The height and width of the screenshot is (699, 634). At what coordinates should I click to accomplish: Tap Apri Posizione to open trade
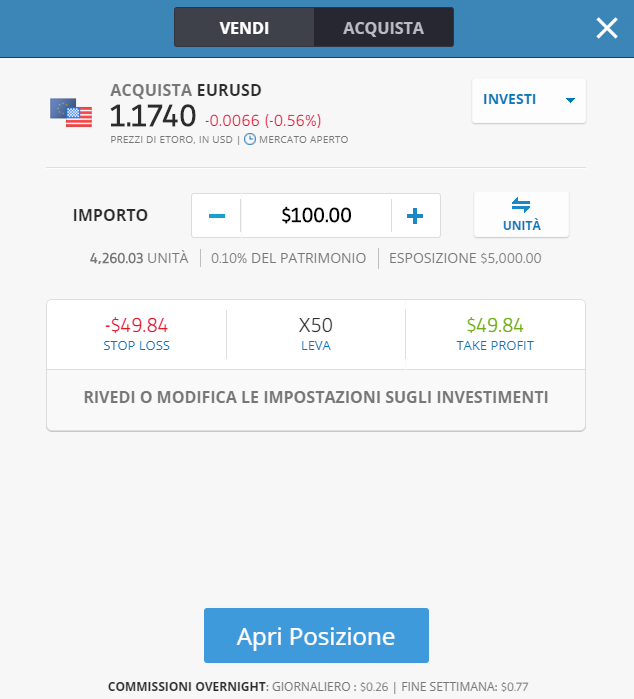pyautogui.click(x=316, y=636)
